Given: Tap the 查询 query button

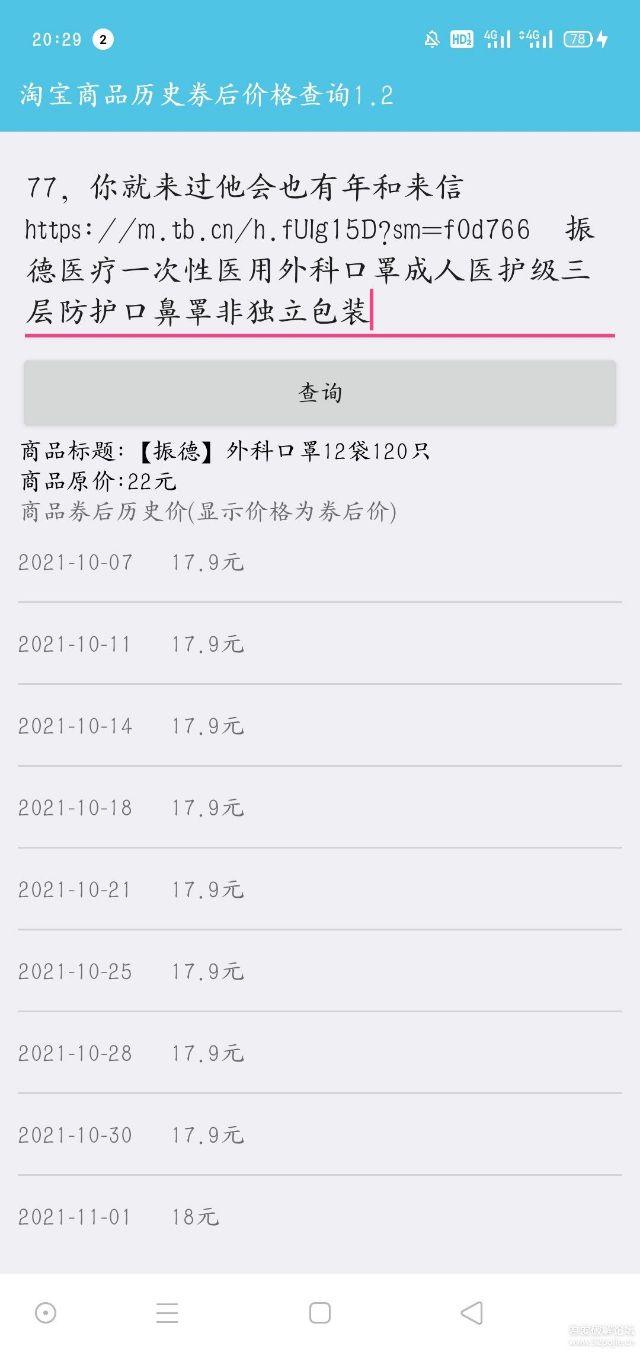Looking at the screenshot, I should coord(320,393).
